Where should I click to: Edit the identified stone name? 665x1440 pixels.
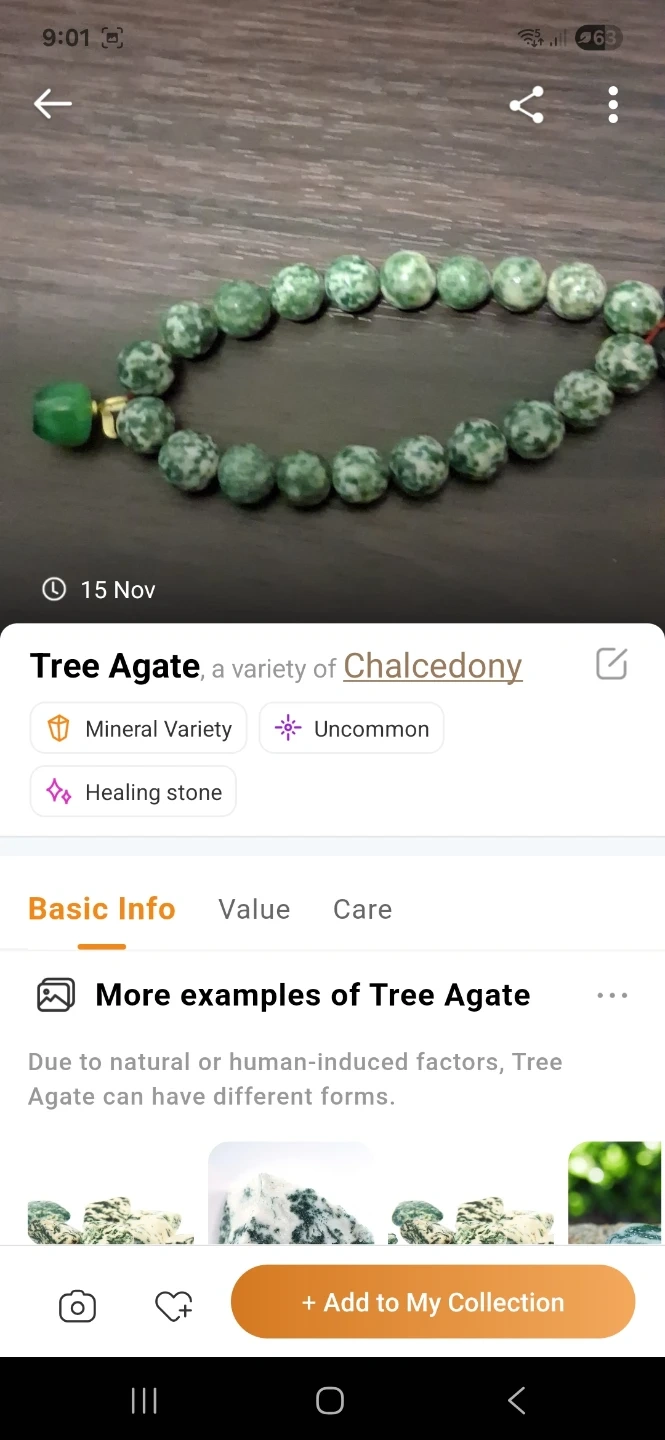611,664
